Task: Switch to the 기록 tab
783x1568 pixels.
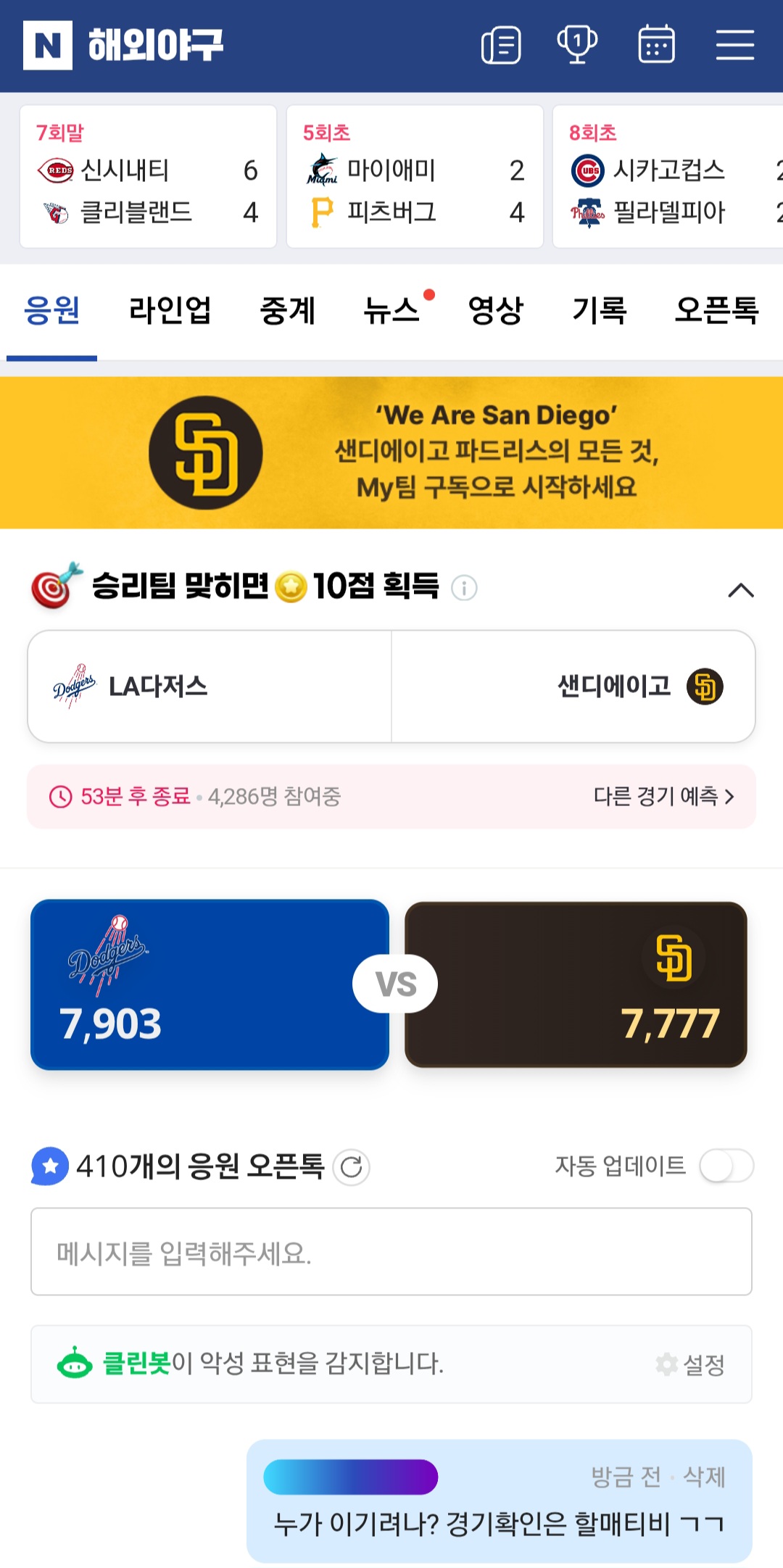Action: [x=599, y=311]
